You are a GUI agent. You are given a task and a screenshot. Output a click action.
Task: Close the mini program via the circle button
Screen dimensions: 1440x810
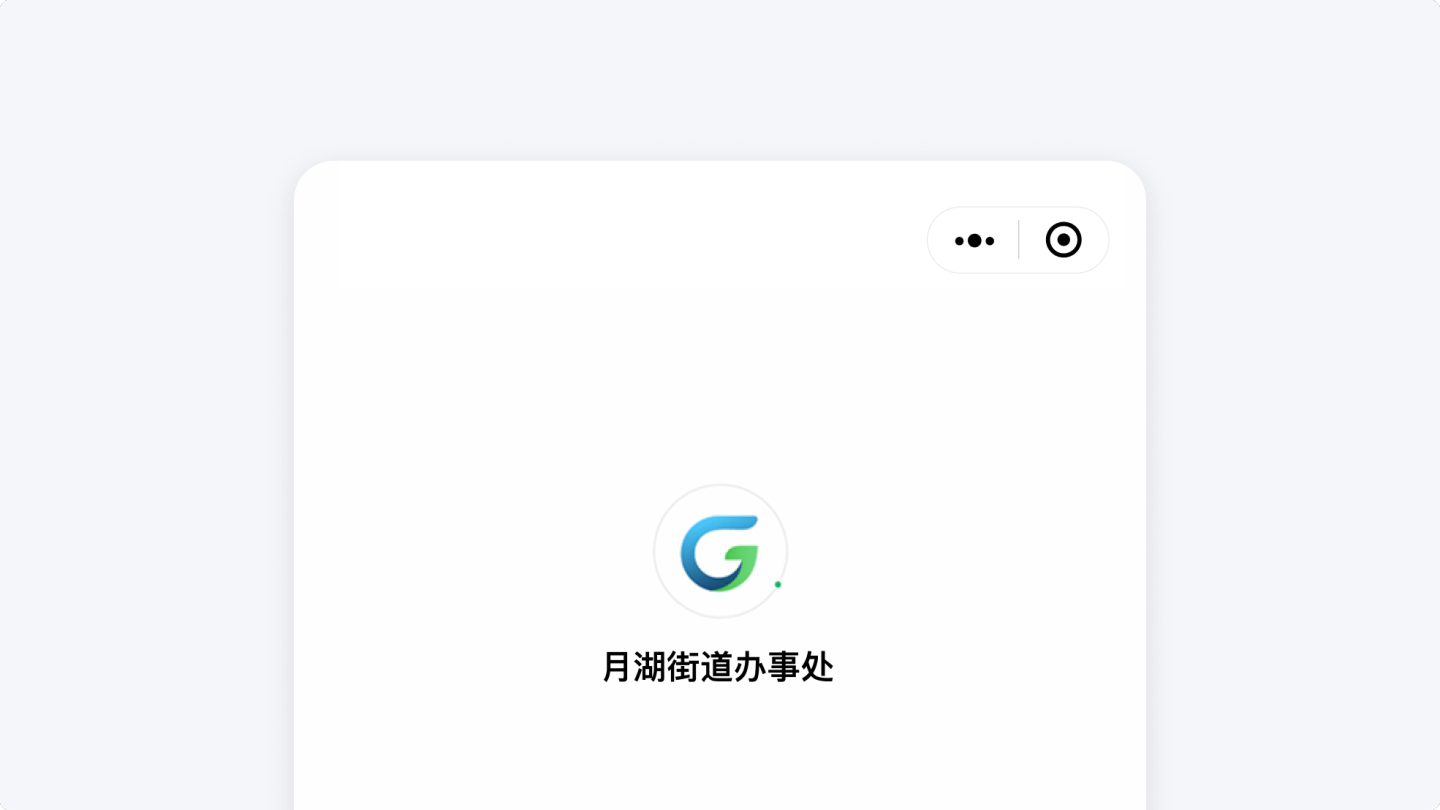(1063, 241)
